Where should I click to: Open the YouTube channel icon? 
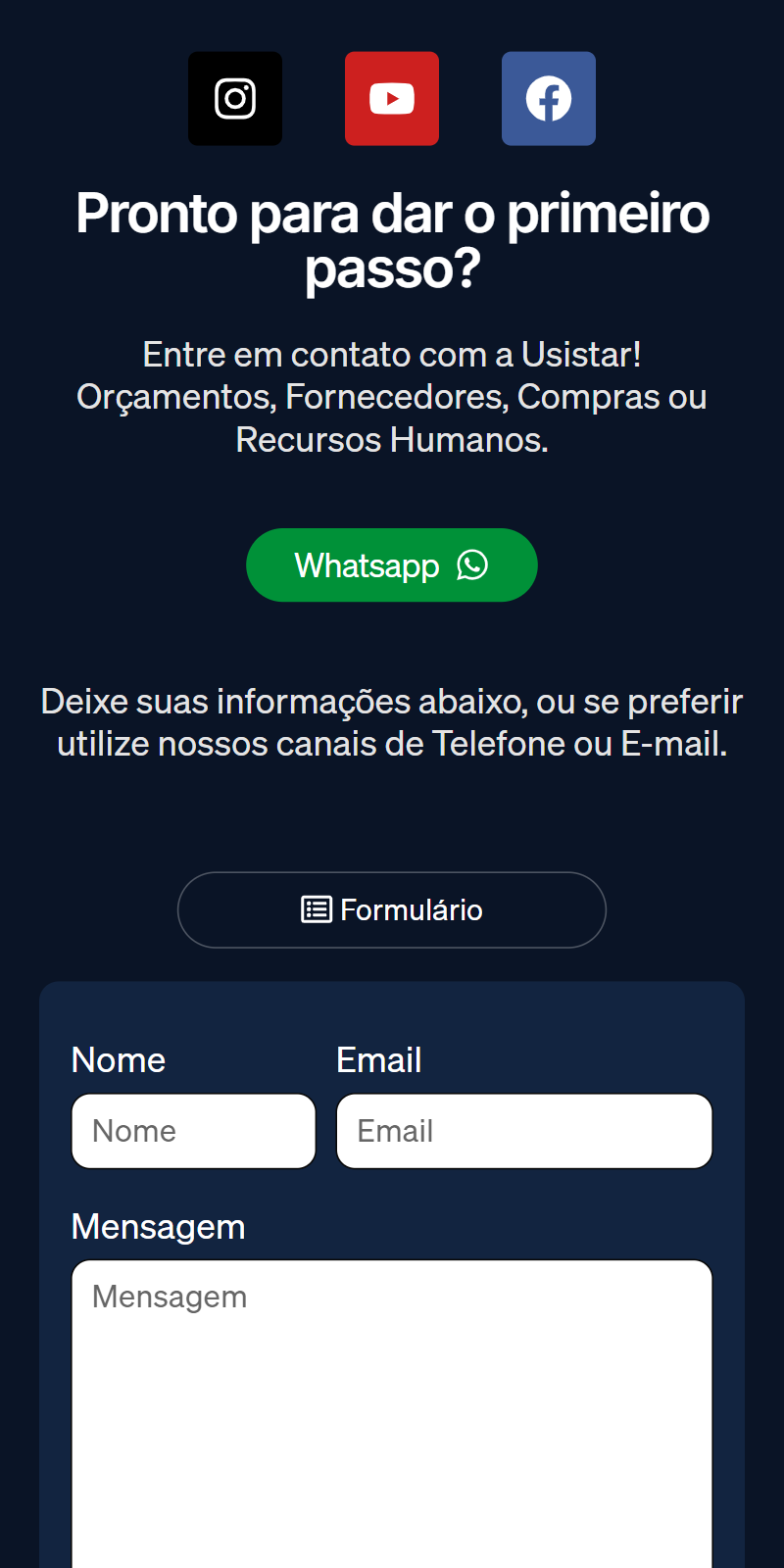point(392,99)
